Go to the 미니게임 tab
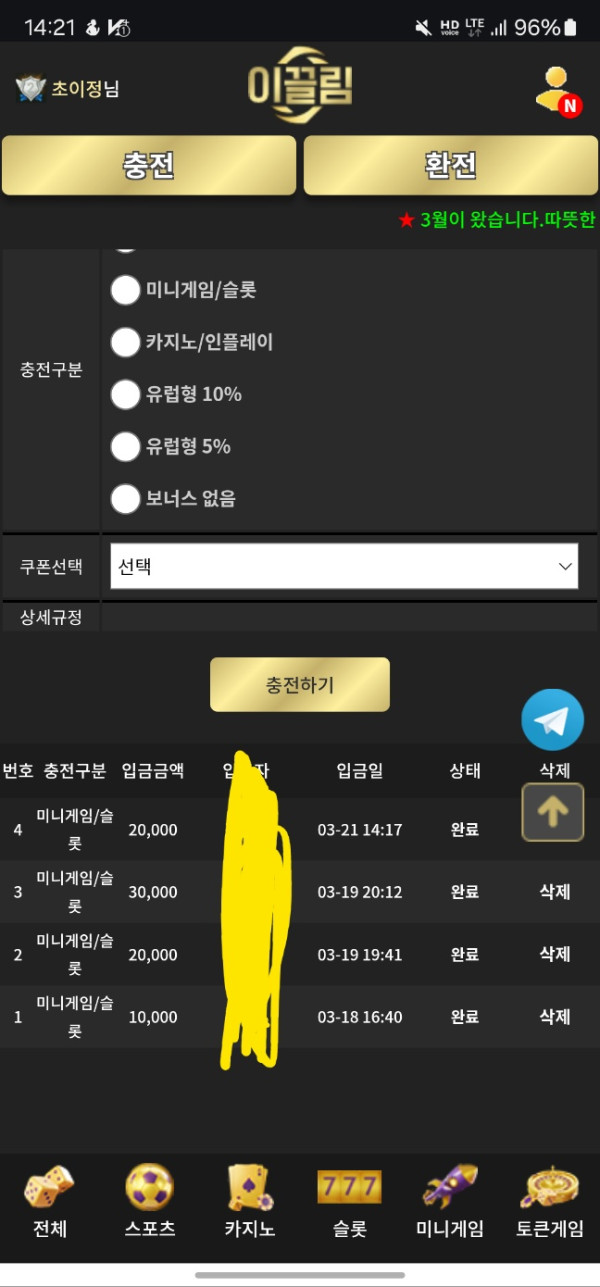Screen dimensions: 600x1287 click(449, 1202)
